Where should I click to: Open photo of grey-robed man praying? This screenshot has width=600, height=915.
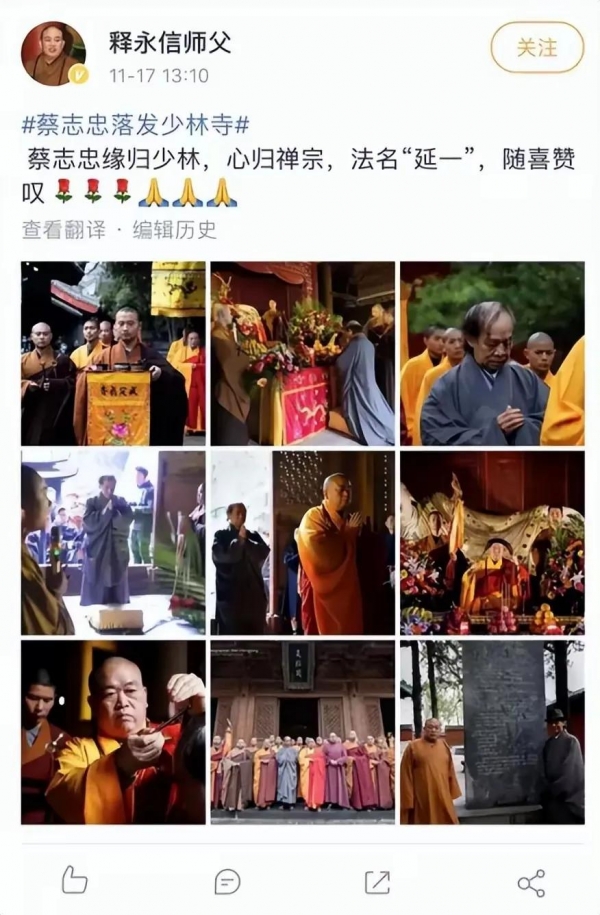pyautogui.click(x=492, y=353)
